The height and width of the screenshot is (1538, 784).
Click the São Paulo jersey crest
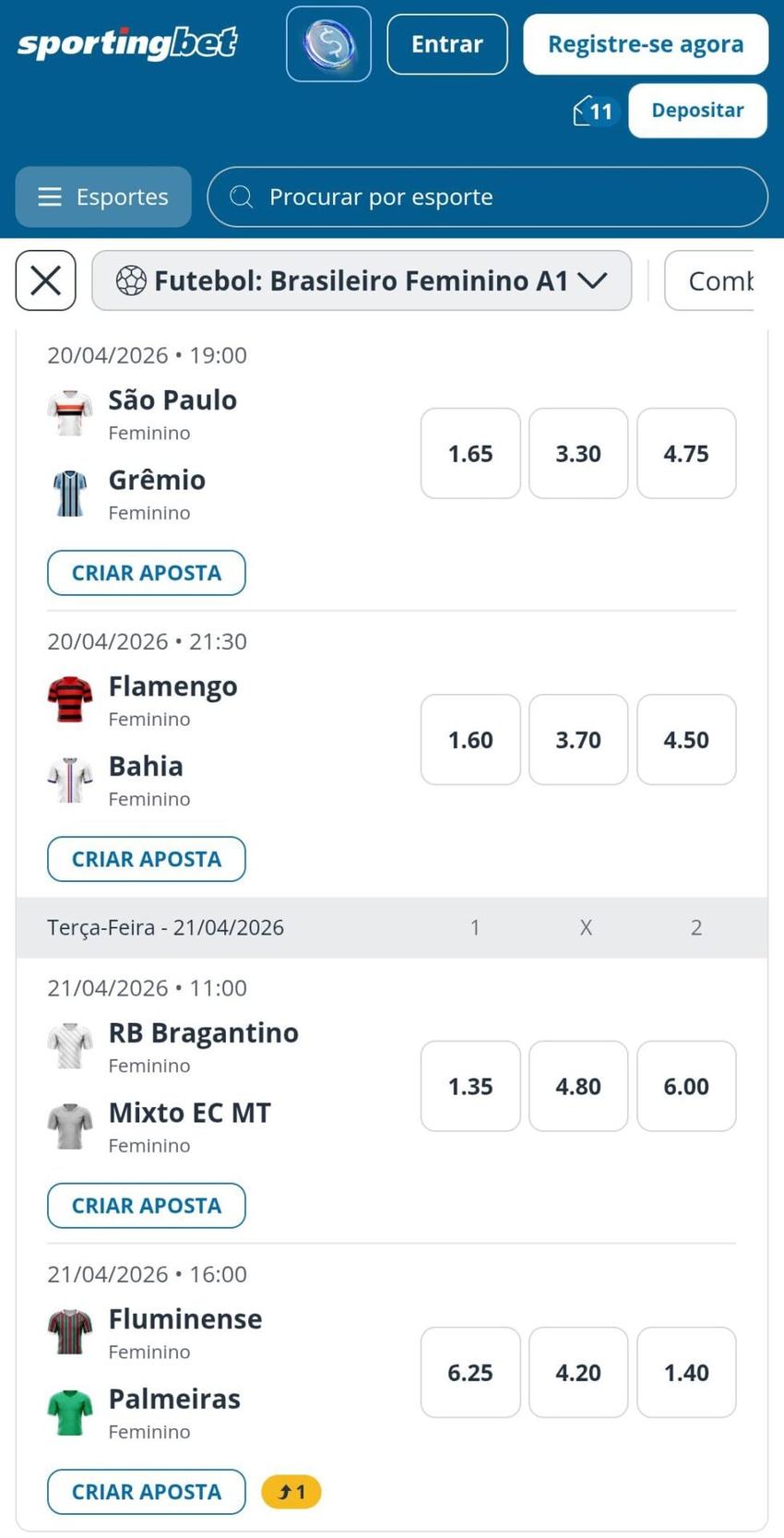70,413
